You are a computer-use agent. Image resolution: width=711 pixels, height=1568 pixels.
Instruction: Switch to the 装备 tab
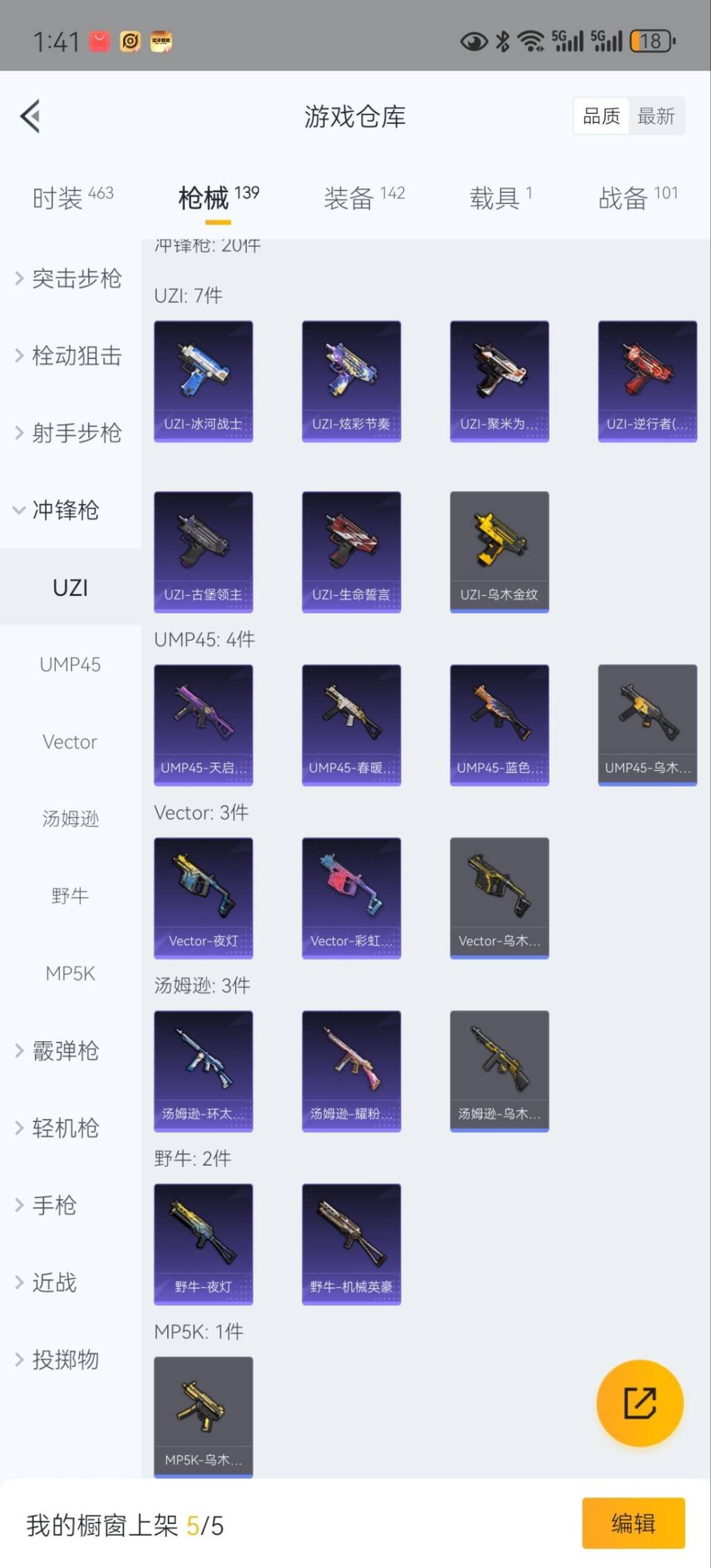tap(363, 197)
